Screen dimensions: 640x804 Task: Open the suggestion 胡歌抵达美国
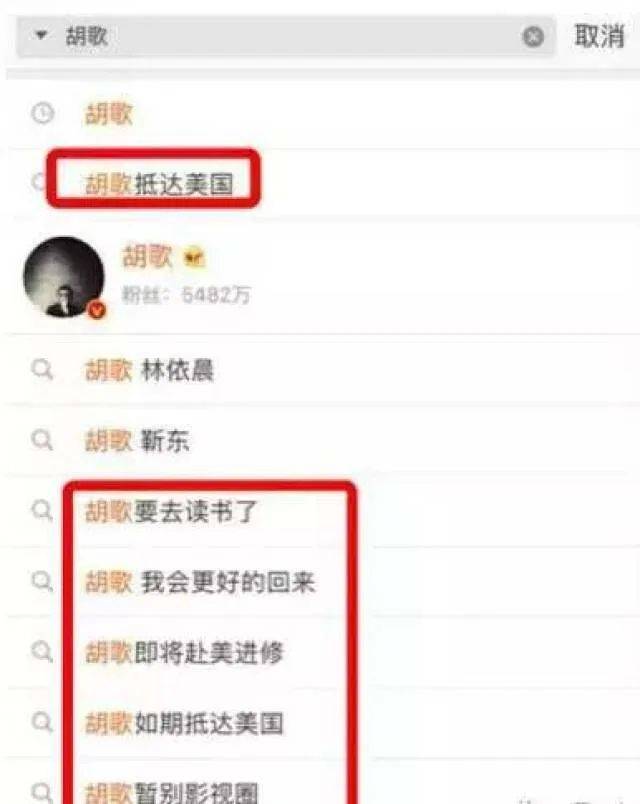click(x=159, y=183)
